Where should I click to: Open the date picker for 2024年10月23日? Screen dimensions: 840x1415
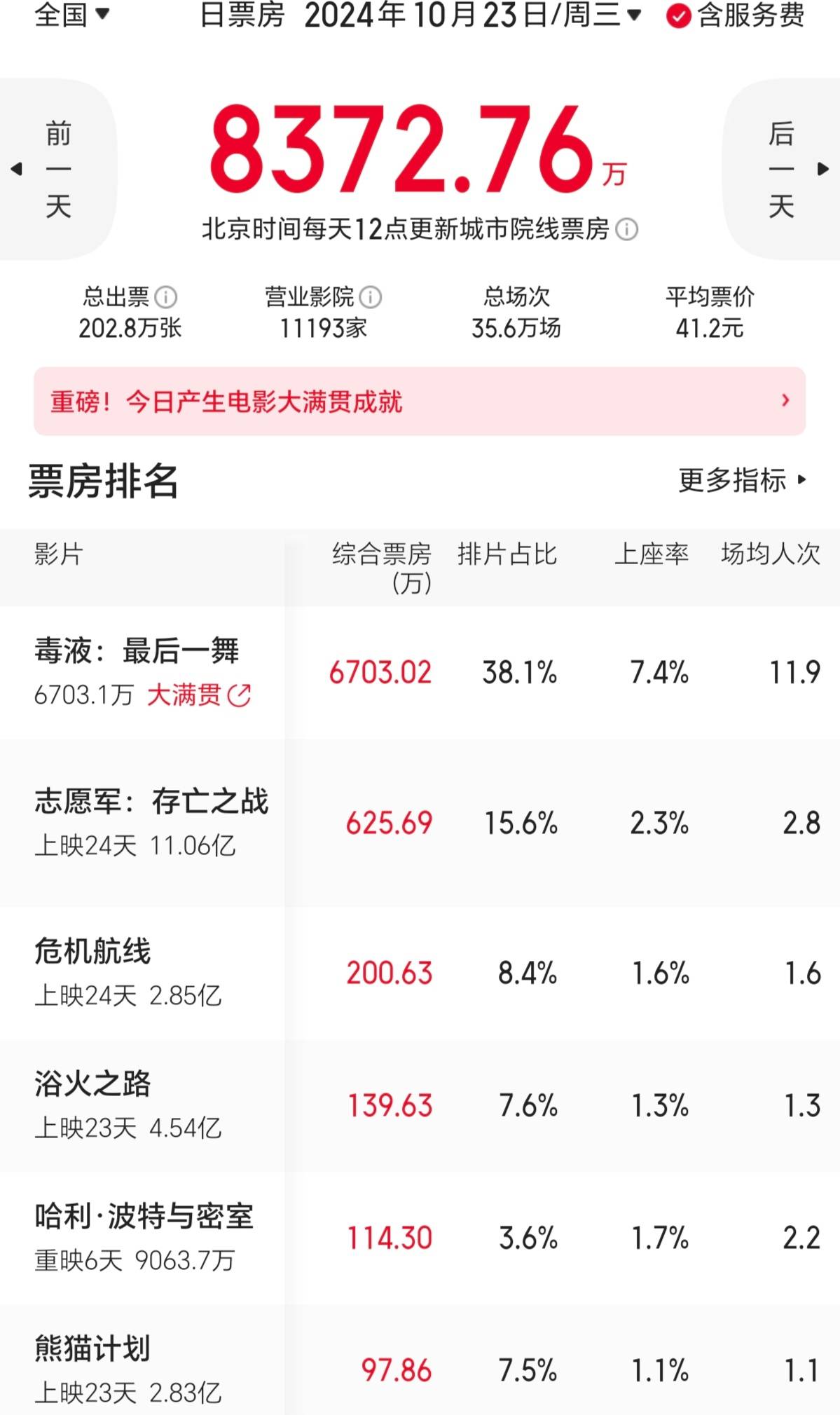click(472, 15)
